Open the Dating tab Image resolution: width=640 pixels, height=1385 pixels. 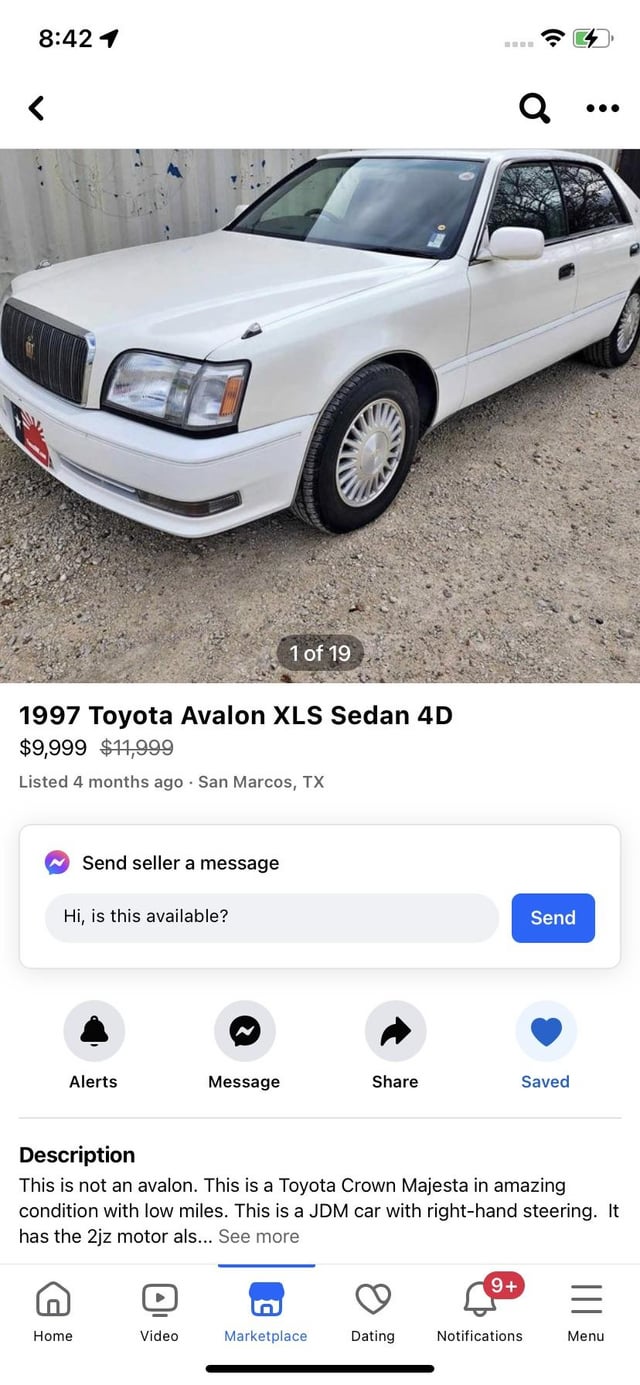point(373,1310)
